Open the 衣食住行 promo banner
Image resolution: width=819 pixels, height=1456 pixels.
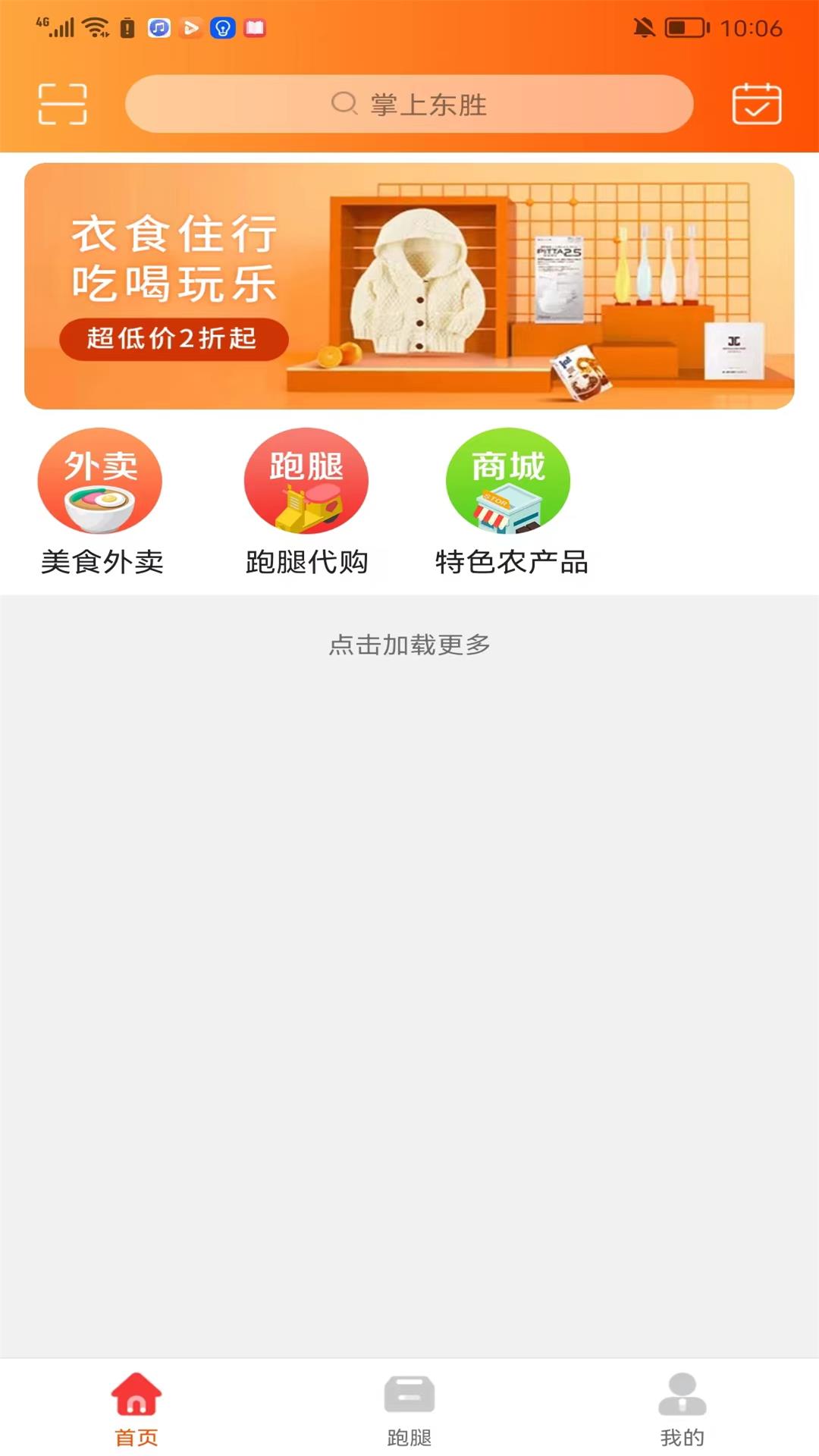tap(409, 286)
